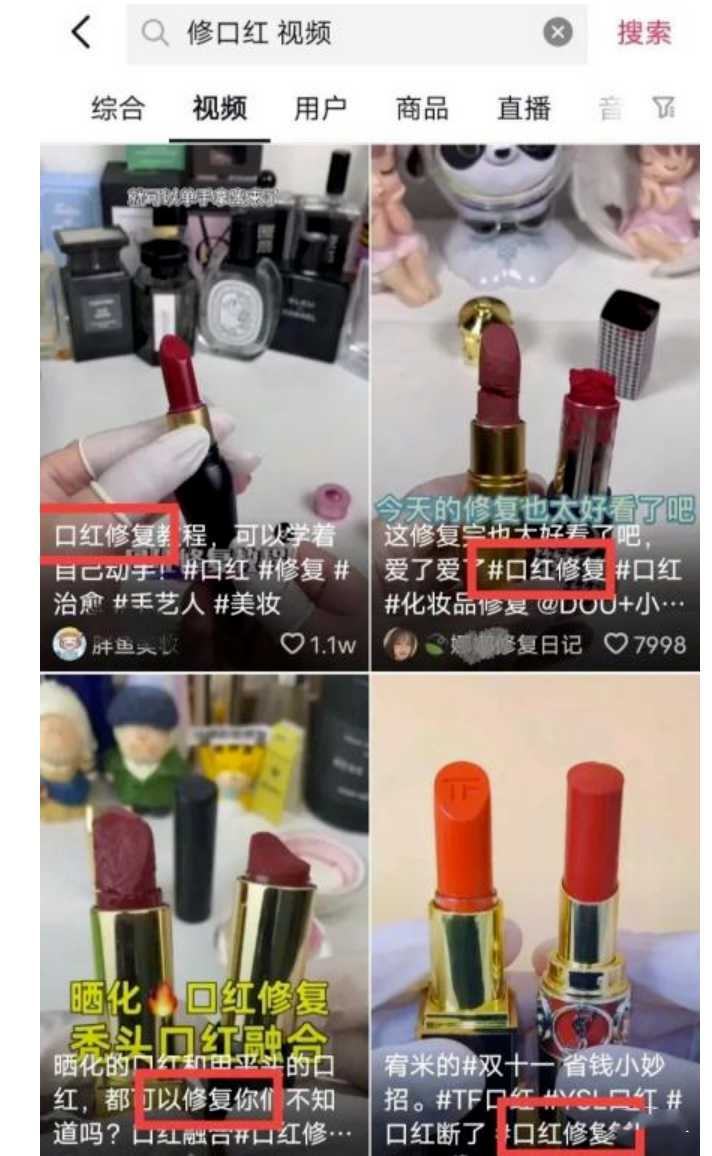Switch to the 综合 tab

[117, 108]
